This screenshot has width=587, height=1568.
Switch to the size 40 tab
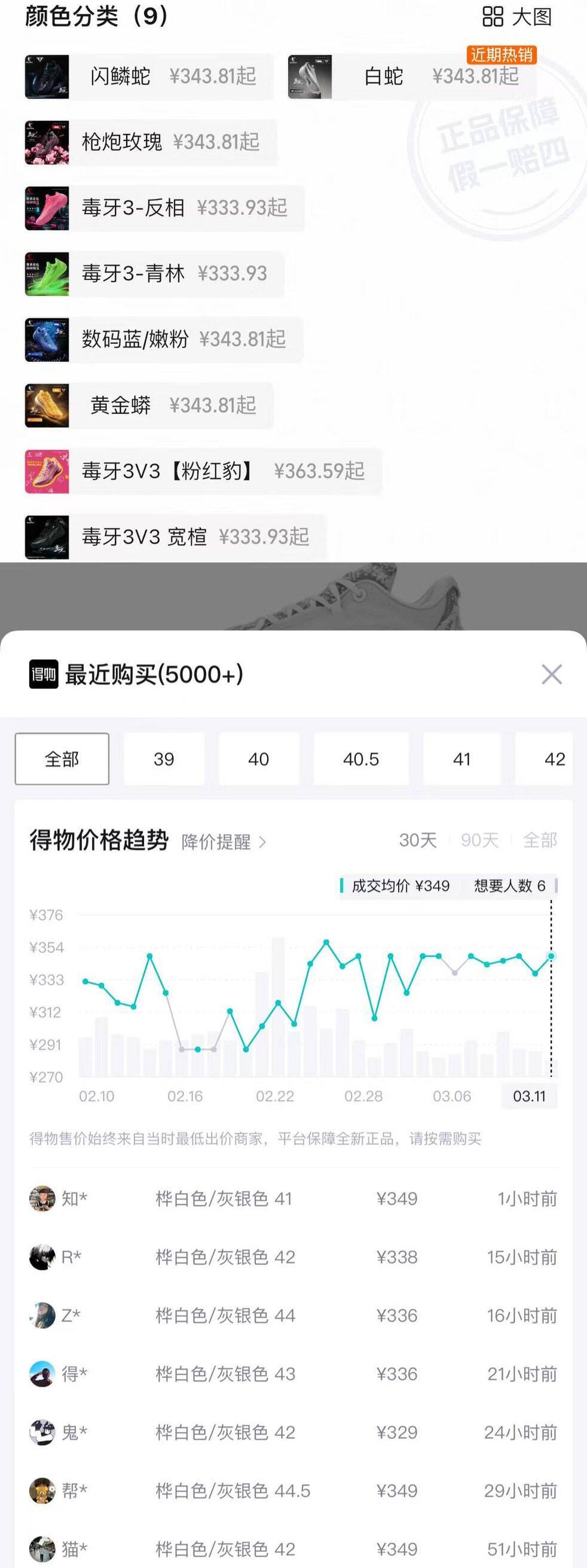tap(259, 759)
